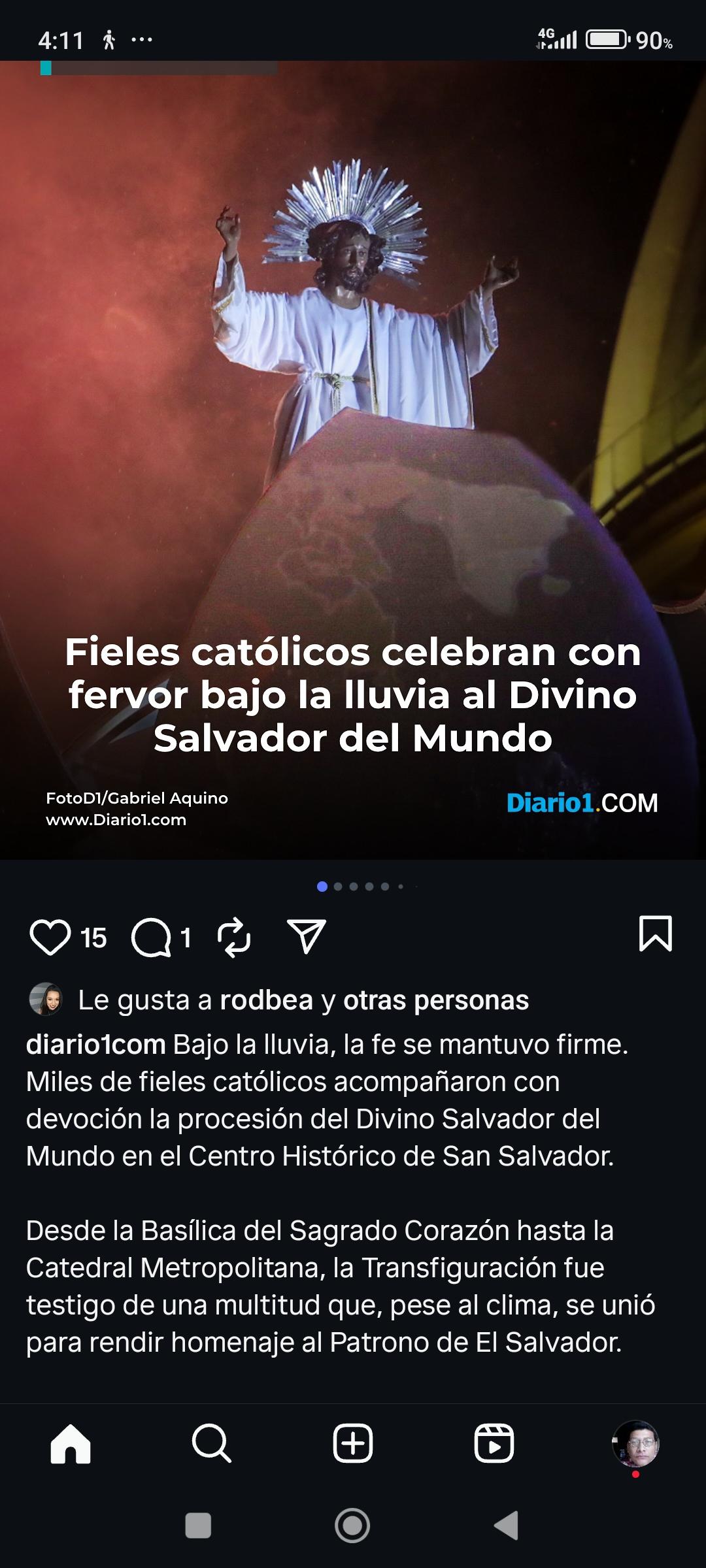
Task: View the other people who liked
Action: (x=436, y=1000)
